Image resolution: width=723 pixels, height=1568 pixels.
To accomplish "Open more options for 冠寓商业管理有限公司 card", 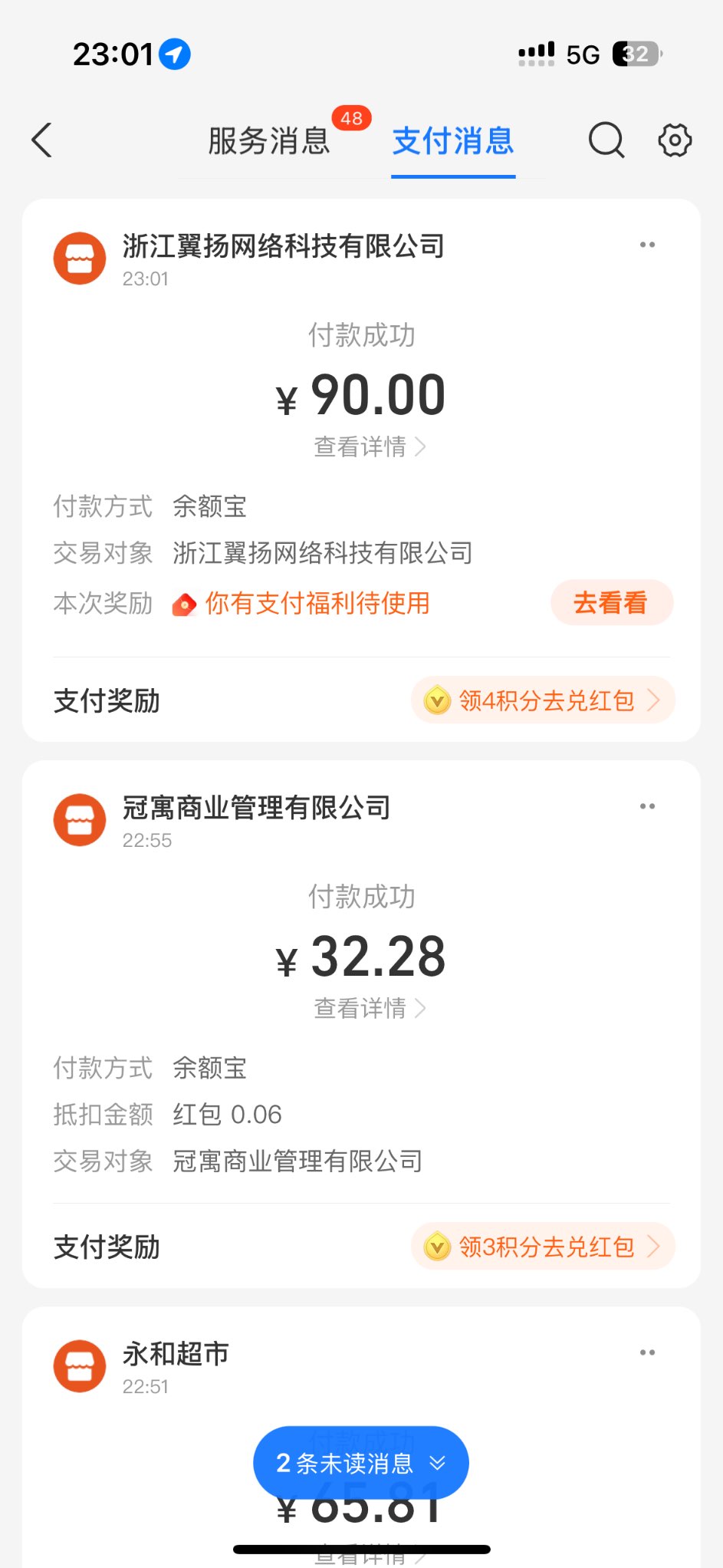I will (647, 806).
